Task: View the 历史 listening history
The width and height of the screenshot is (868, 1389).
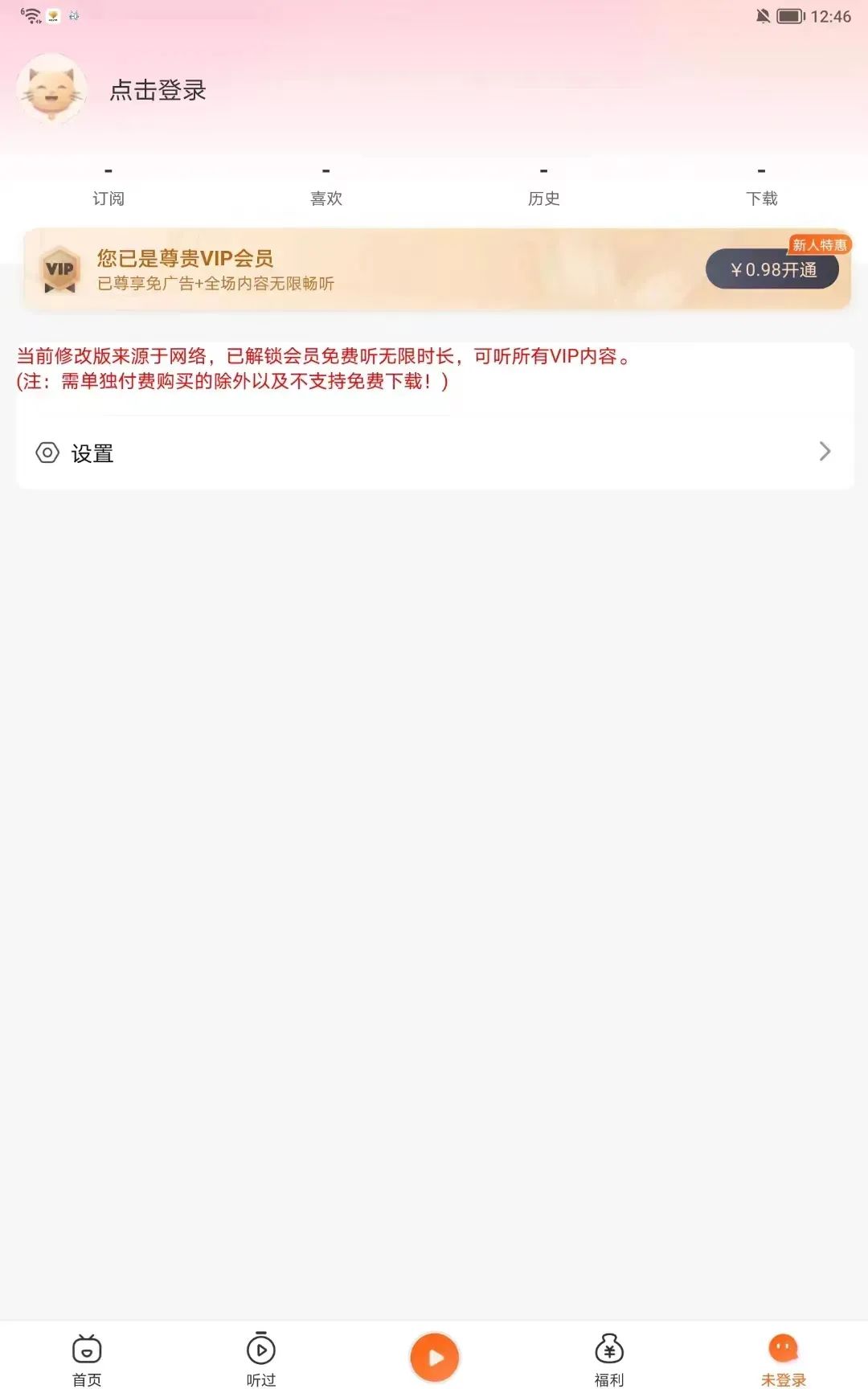Action: pos(544,186)
